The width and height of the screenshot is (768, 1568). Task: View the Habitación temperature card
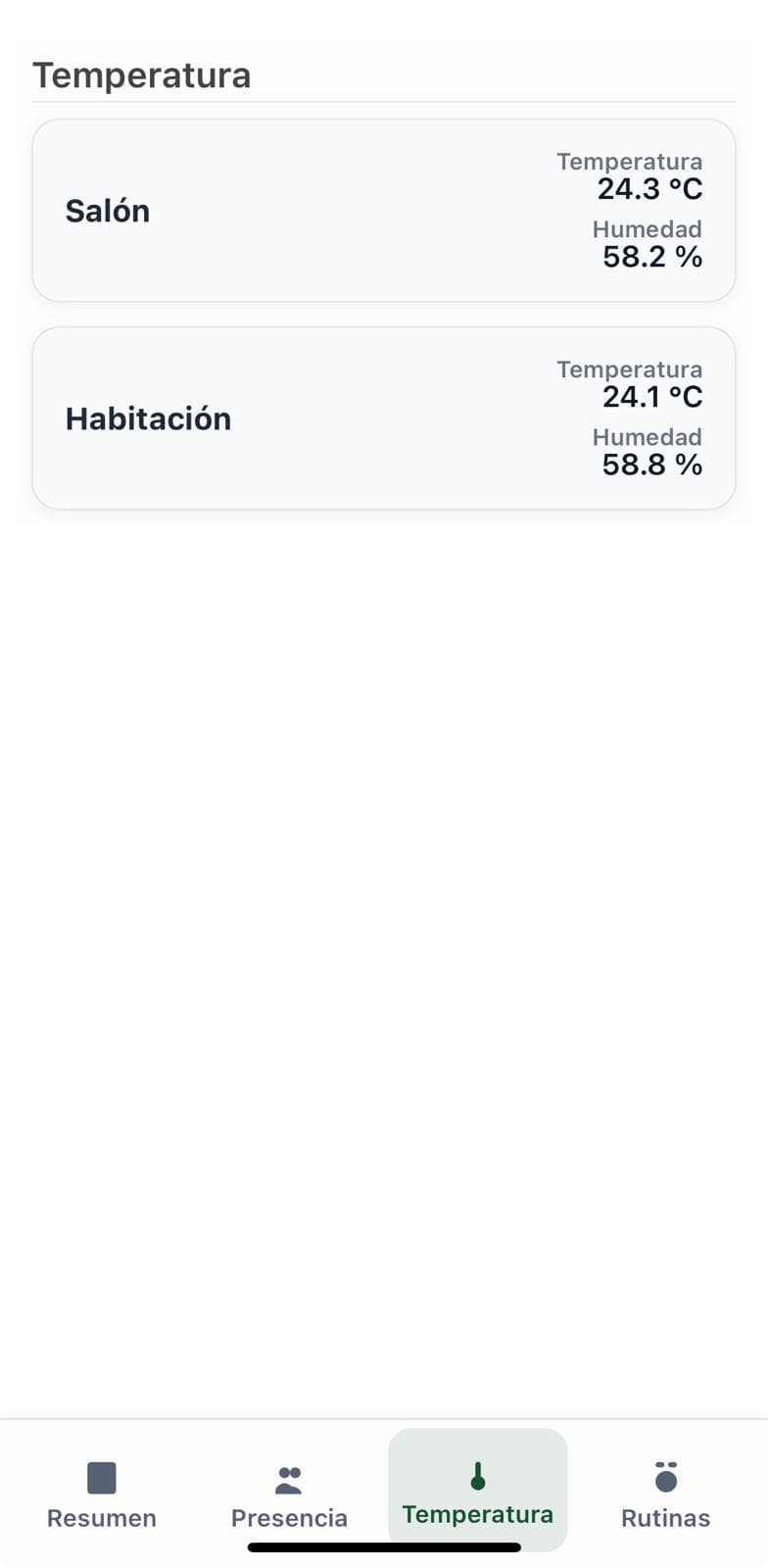coord(384,418)
